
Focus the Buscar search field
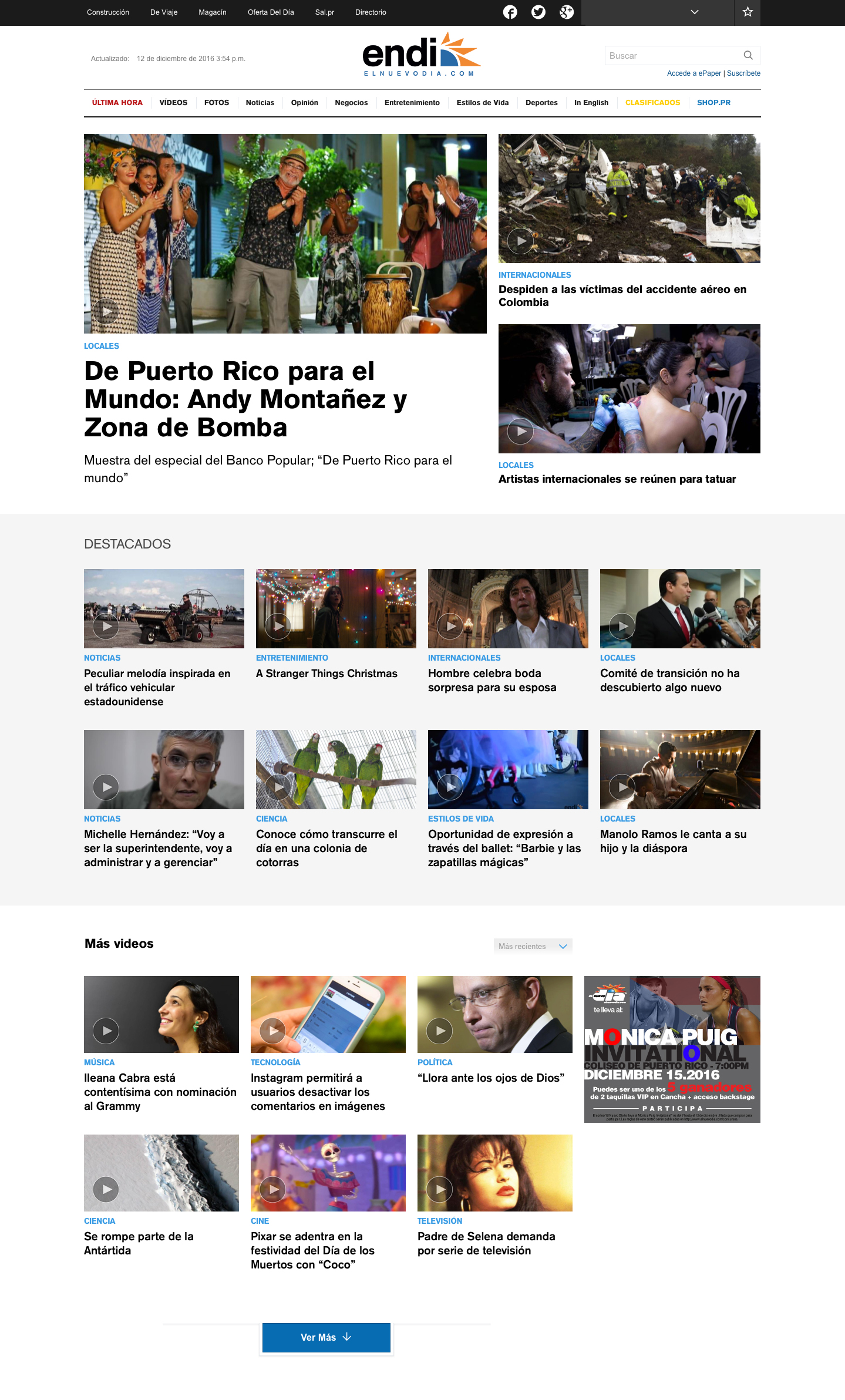pyautogui.click(x=672, y=56)
